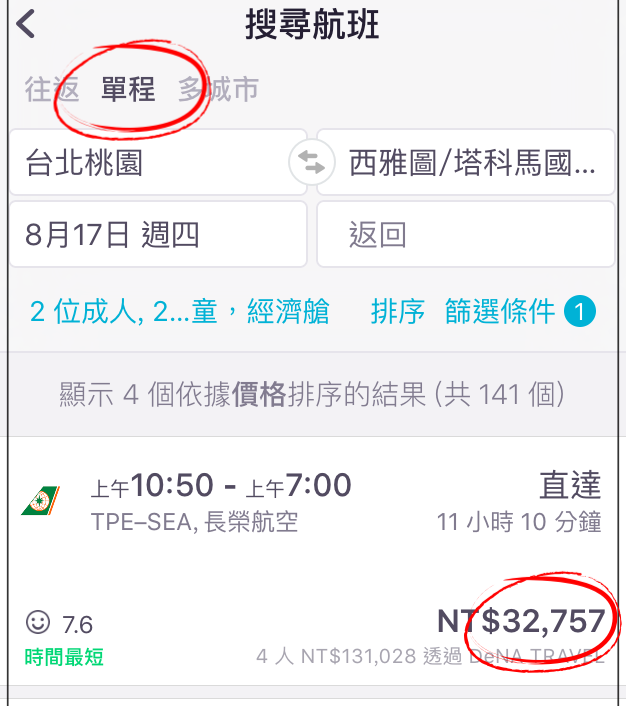Swap origin and destination airports
Image resolution: width=626 pixels, height=706 pixels.
312,163
